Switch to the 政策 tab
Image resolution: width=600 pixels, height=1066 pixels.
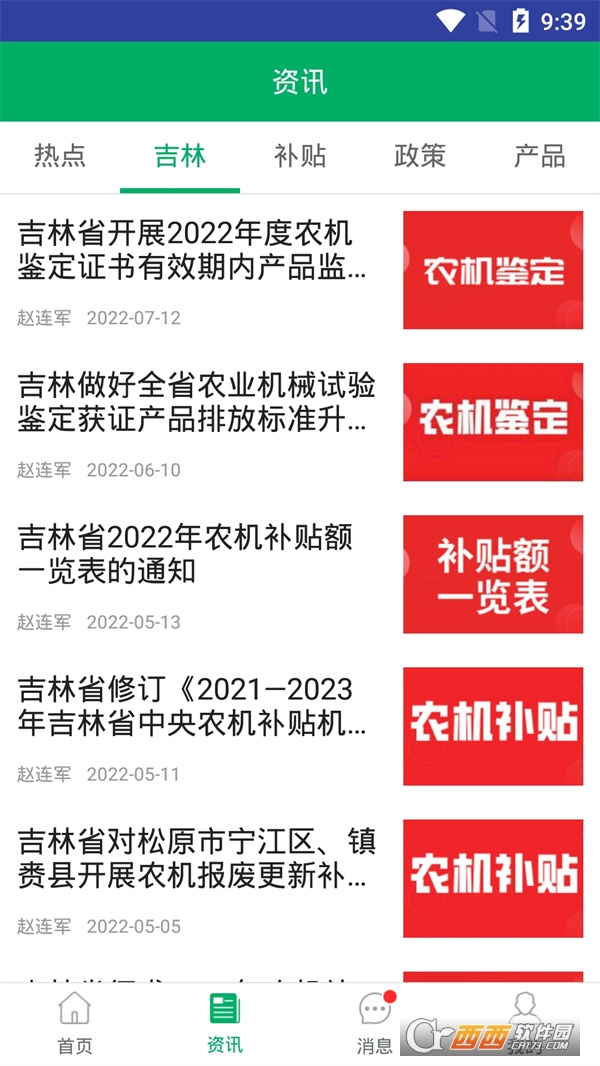(x=420, y=156)
